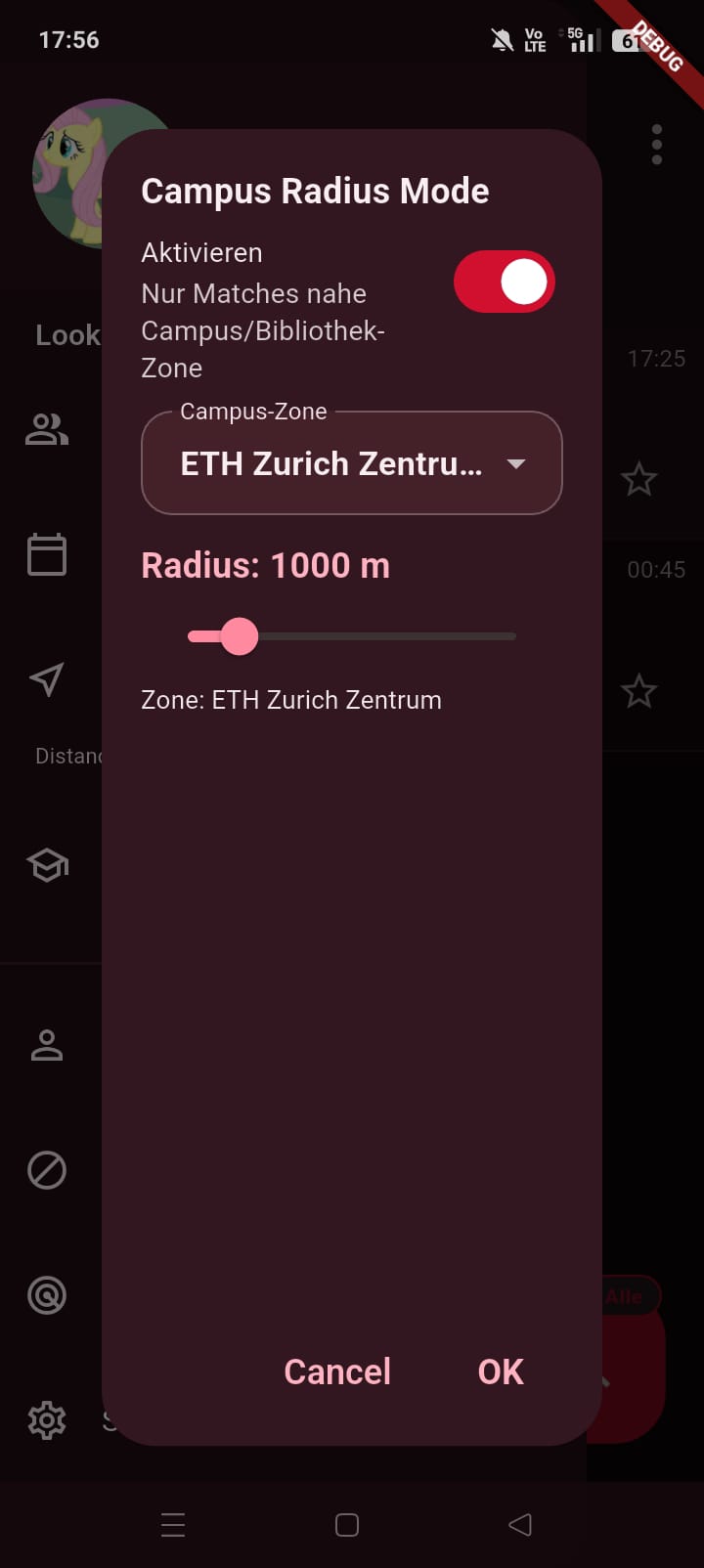The width and height of the screenshot is (704, 1568).
Task: Disable the Aktivieren switch
Action: [504, 282]
